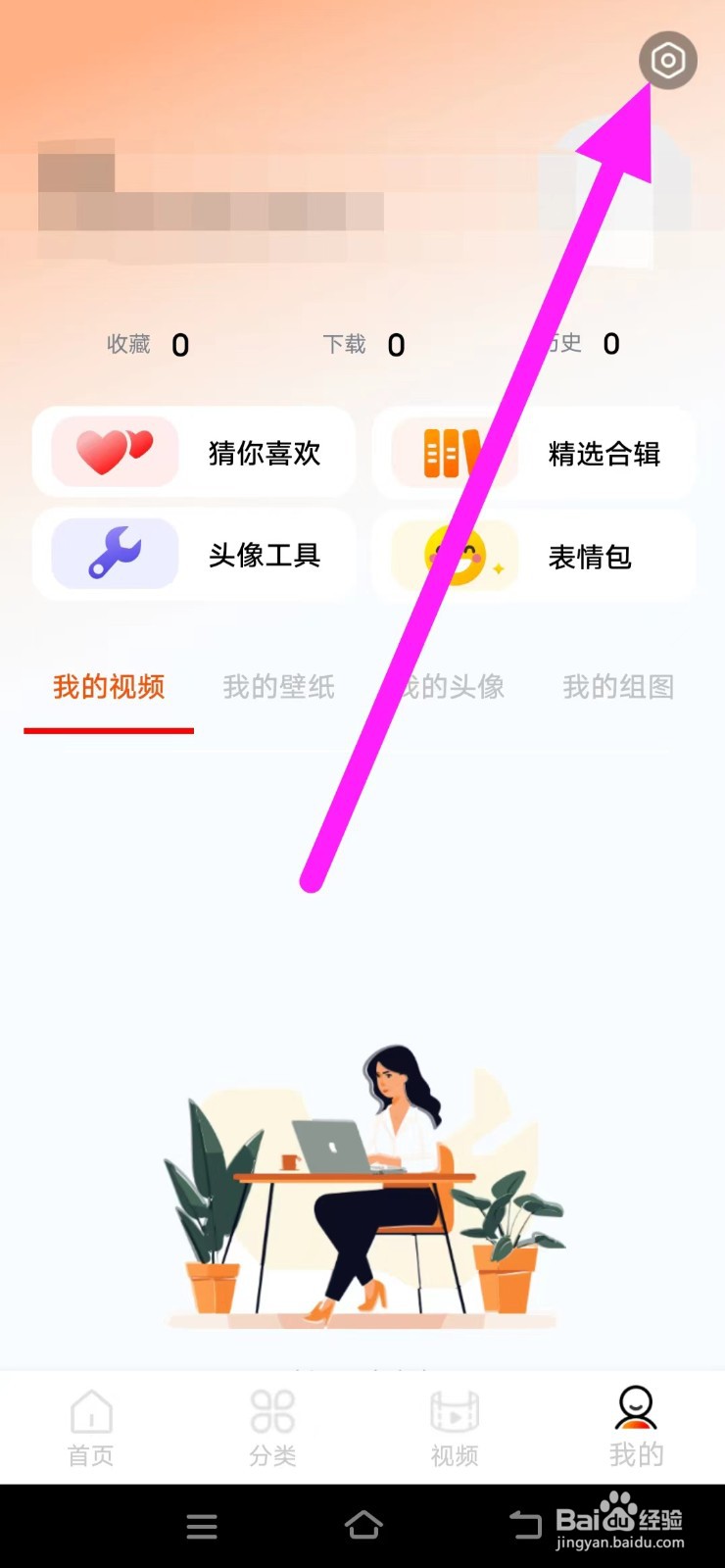Switch to the 我的视频 tab
The height and width of the screenshot is (1568, 725).
tap(108, 687)
